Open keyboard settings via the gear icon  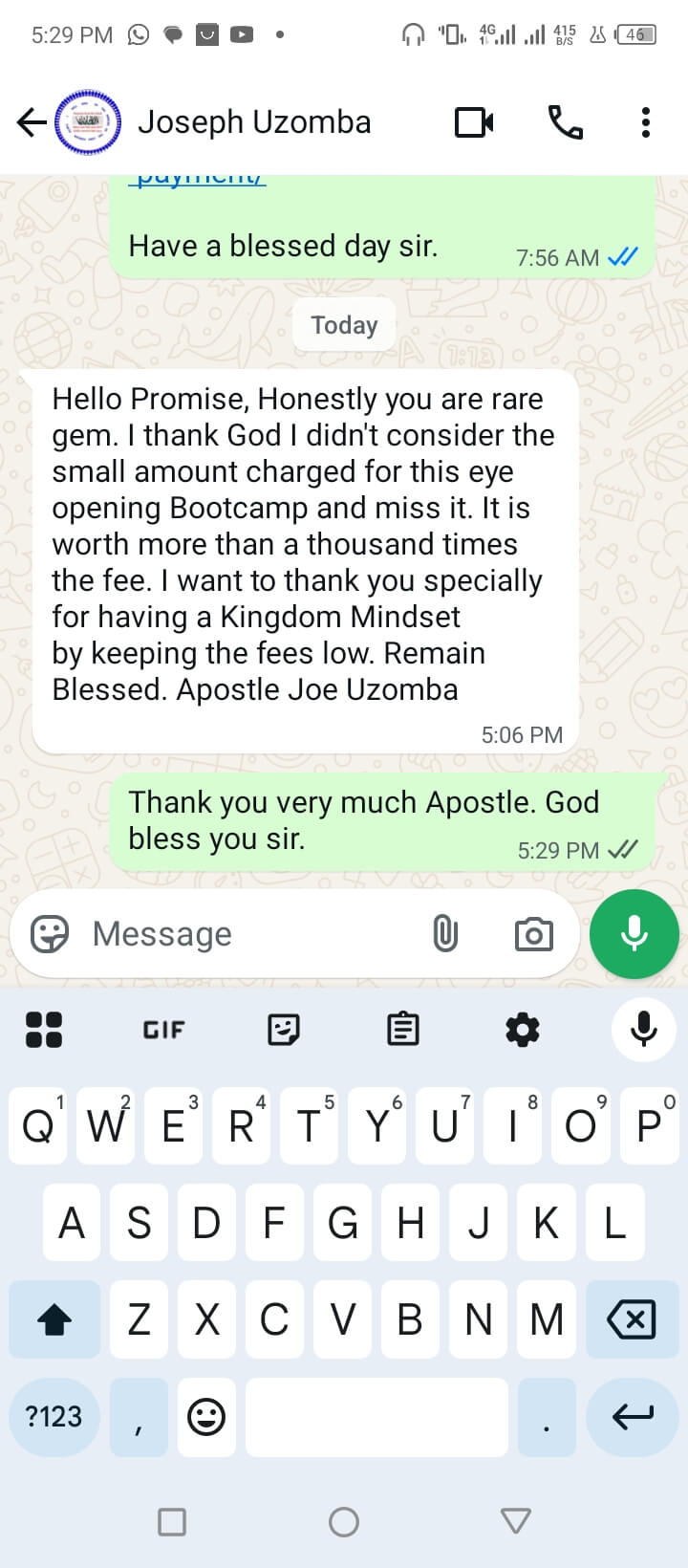[522, 1030]
